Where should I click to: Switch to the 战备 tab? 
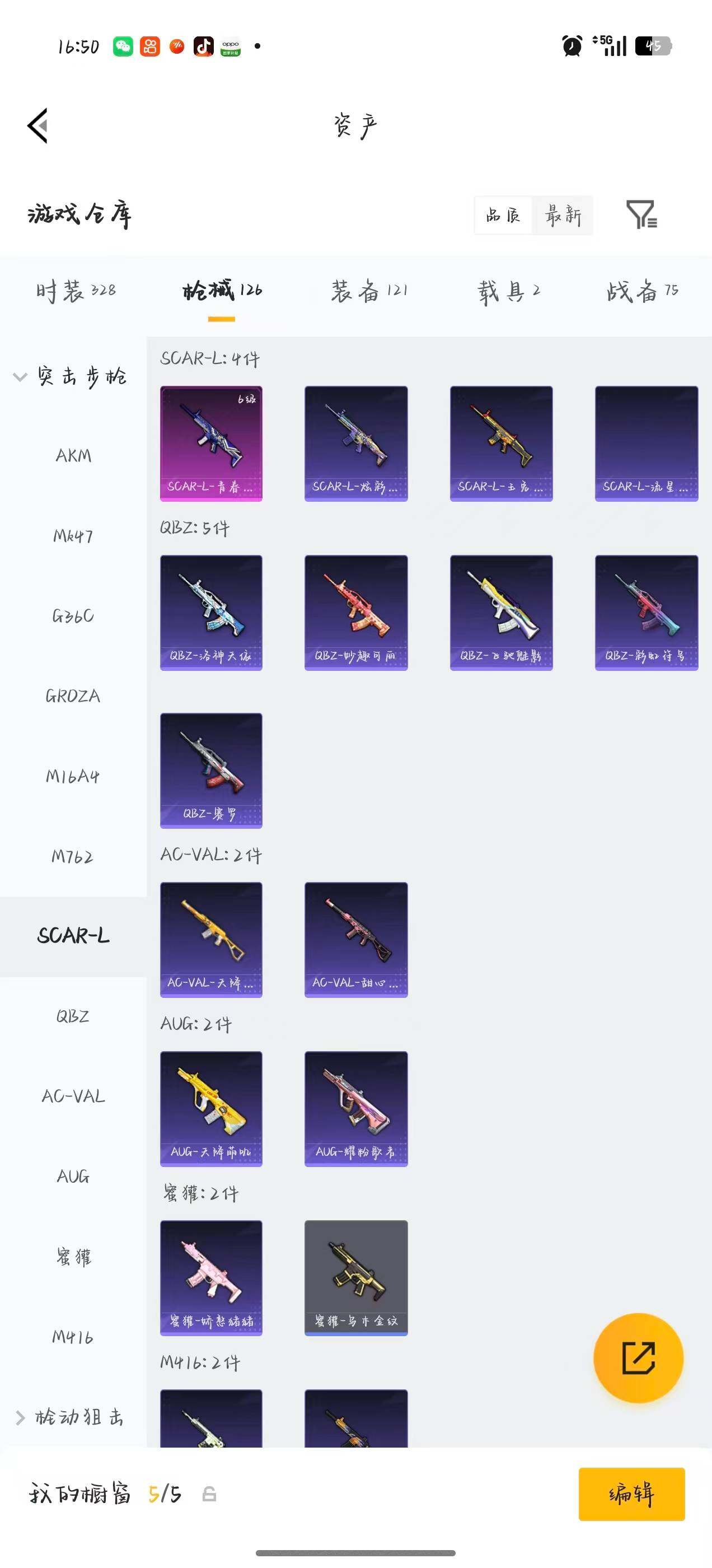[x=642, y=291]
